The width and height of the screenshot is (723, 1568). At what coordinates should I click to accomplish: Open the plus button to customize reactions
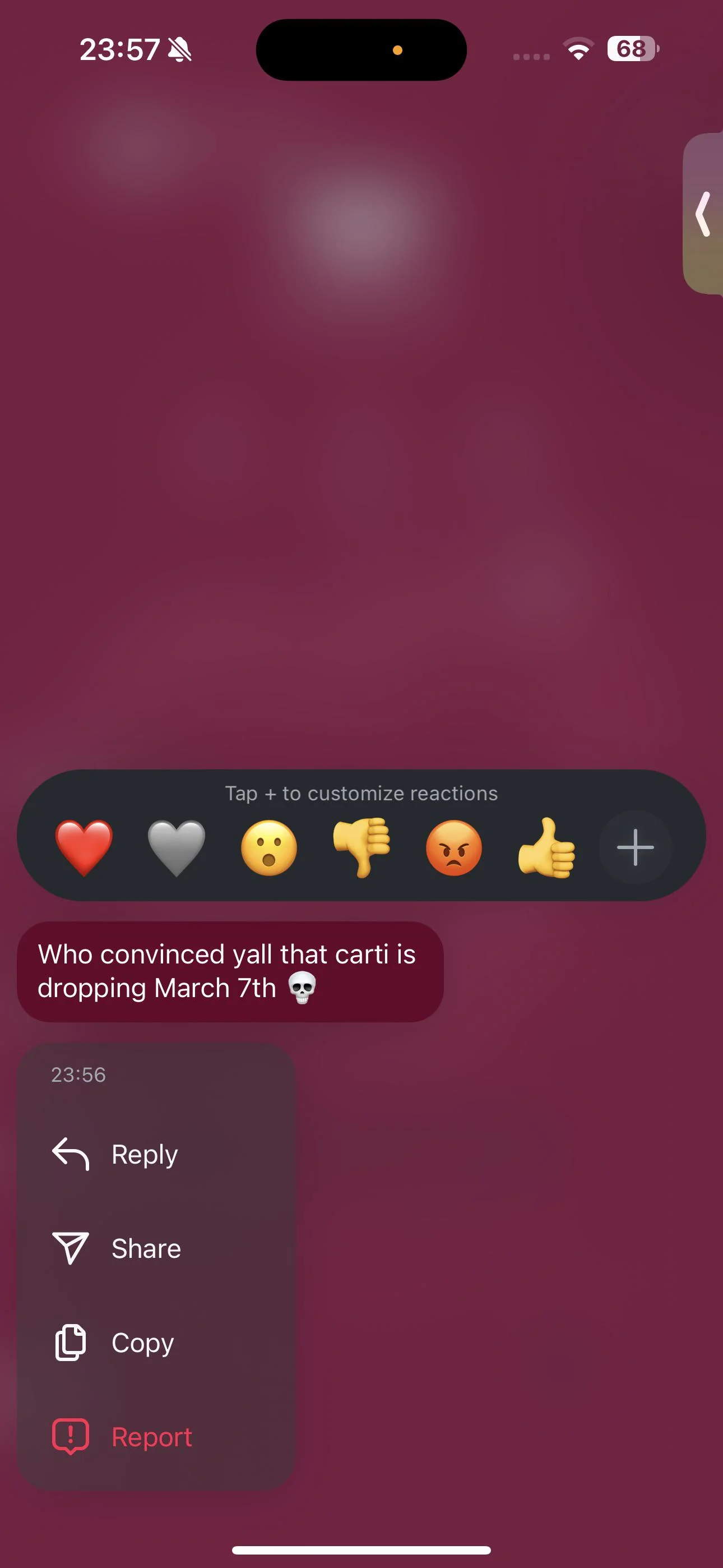pos(636,847)
